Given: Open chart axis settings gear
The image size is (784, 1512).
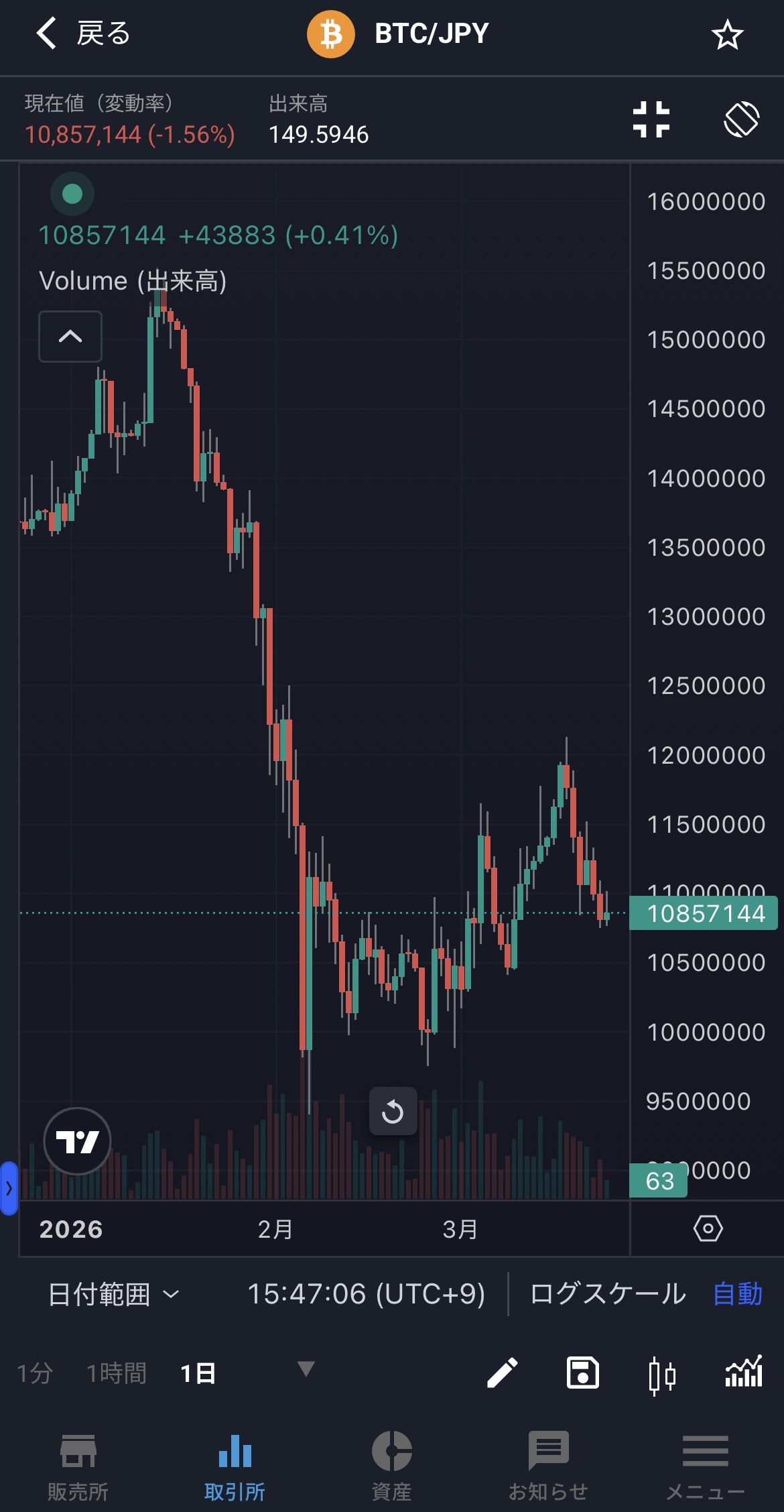Looking at the screenshot, I should 708,1228.
